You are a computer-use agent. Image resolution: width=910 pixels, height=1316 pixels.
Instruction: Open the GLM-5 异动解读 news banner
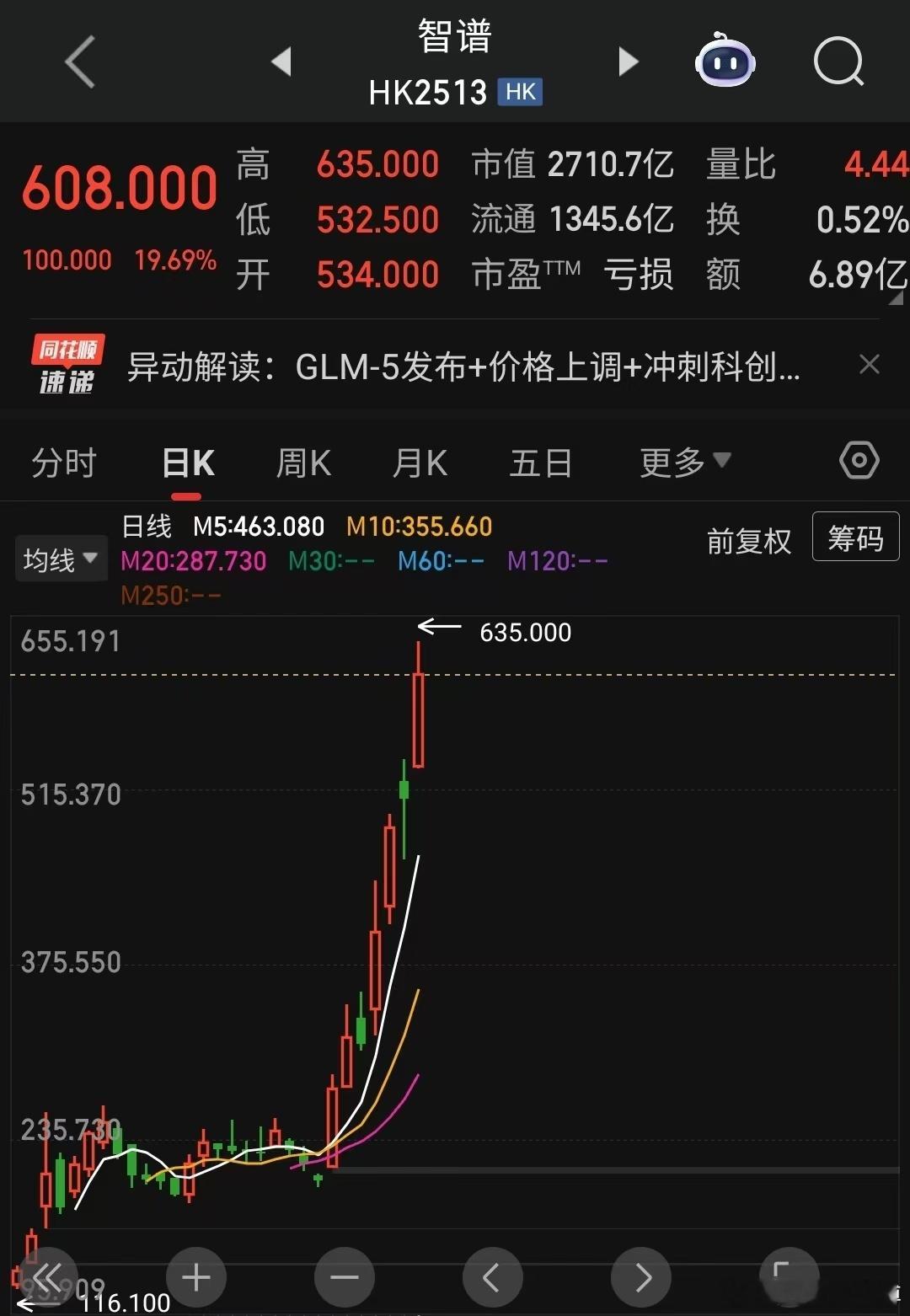463,366
